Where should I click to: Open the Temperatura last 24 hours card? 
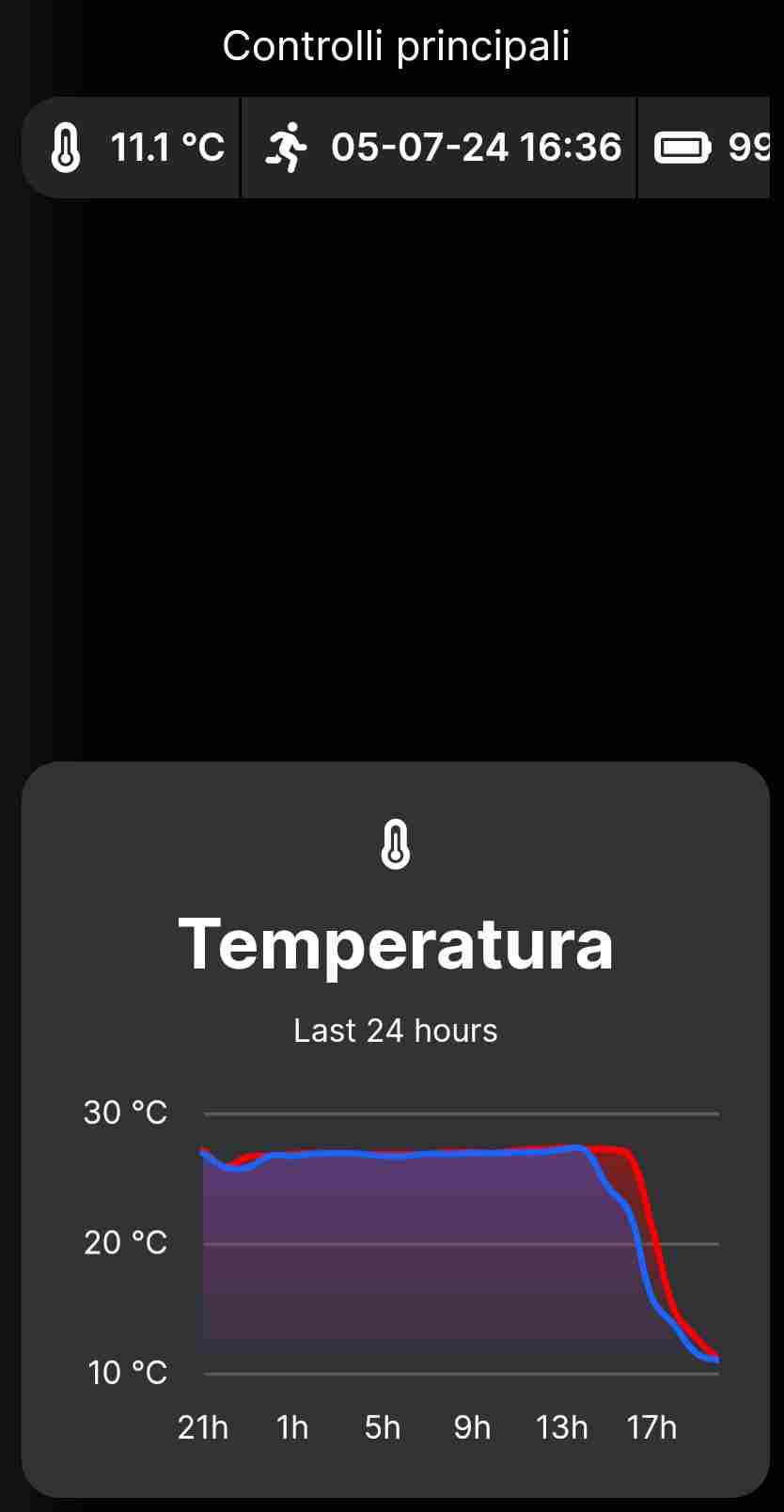click(396, 1129)
